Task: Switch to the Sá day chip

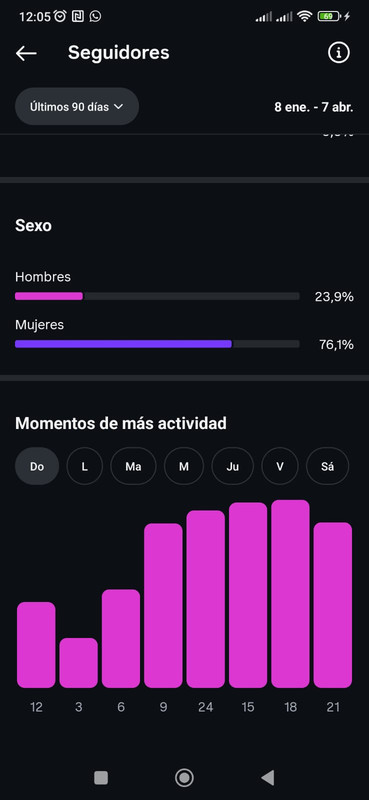Action: pyautogui.click(x=328, y=466)
